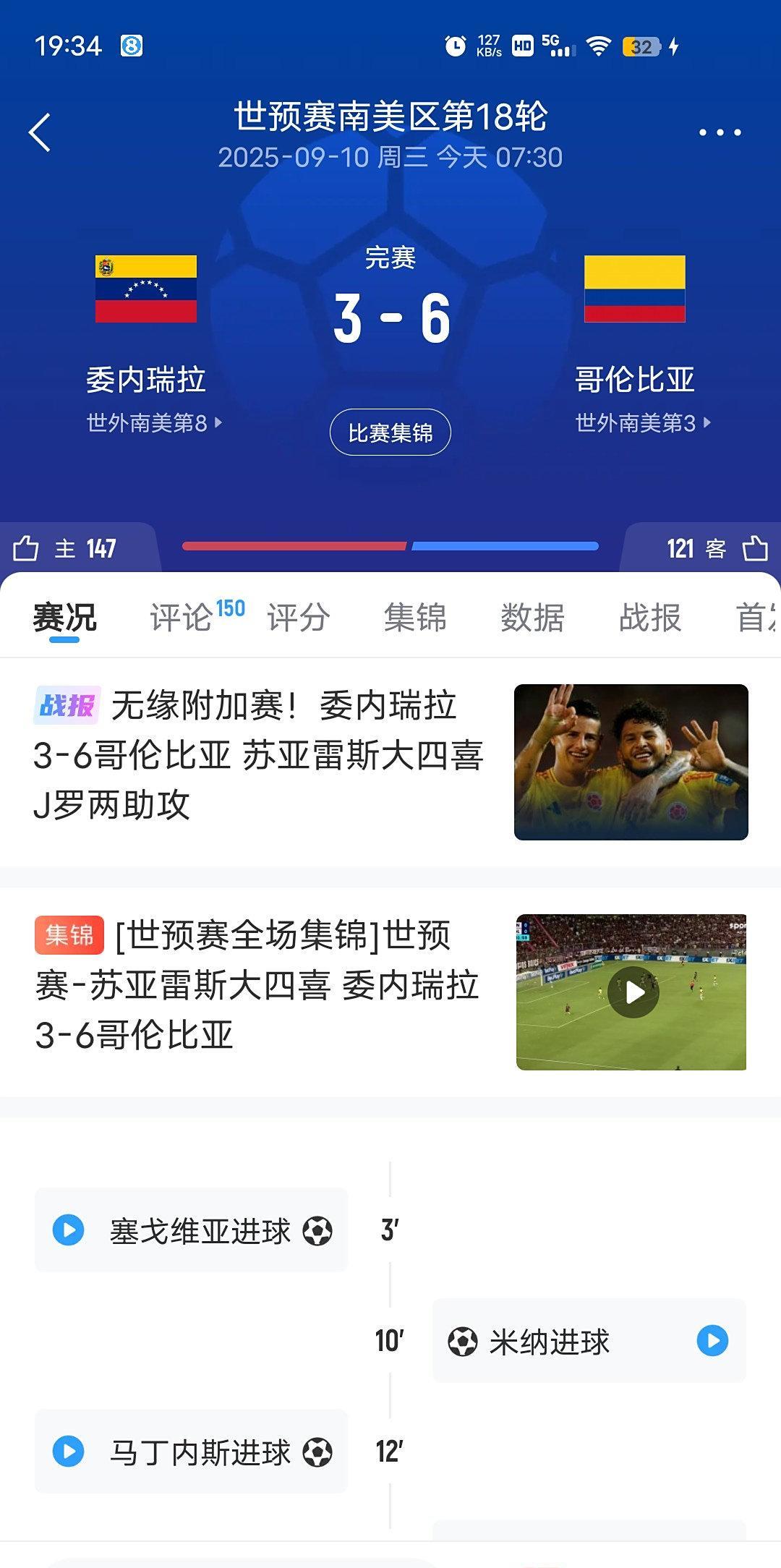The width and height of the screenshot is (781, 1568).
Task: Open 委内瑞拉 team ranking link
Action: (x=154, y=422)
